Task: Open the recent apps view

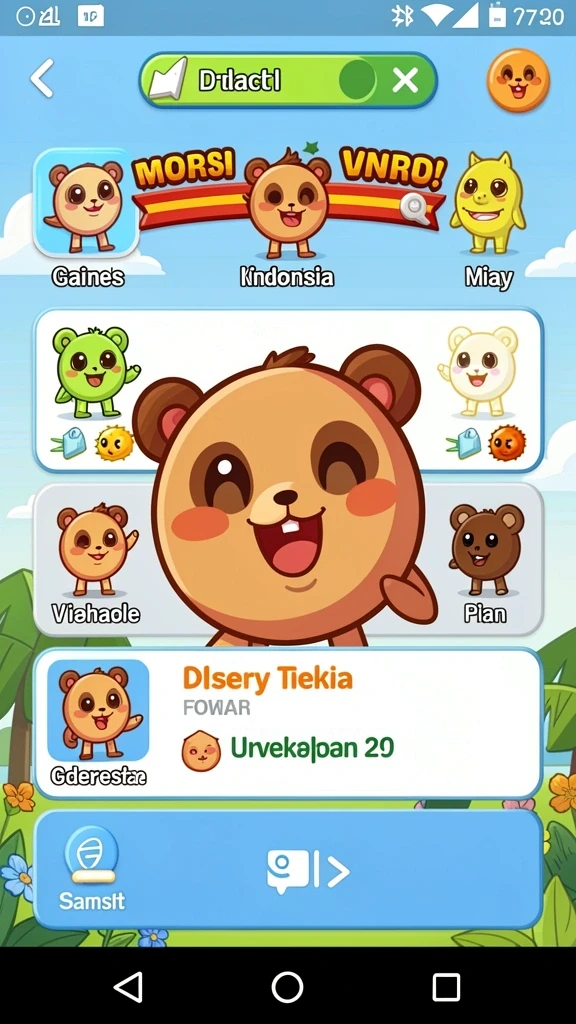Action: coord(447,986)
